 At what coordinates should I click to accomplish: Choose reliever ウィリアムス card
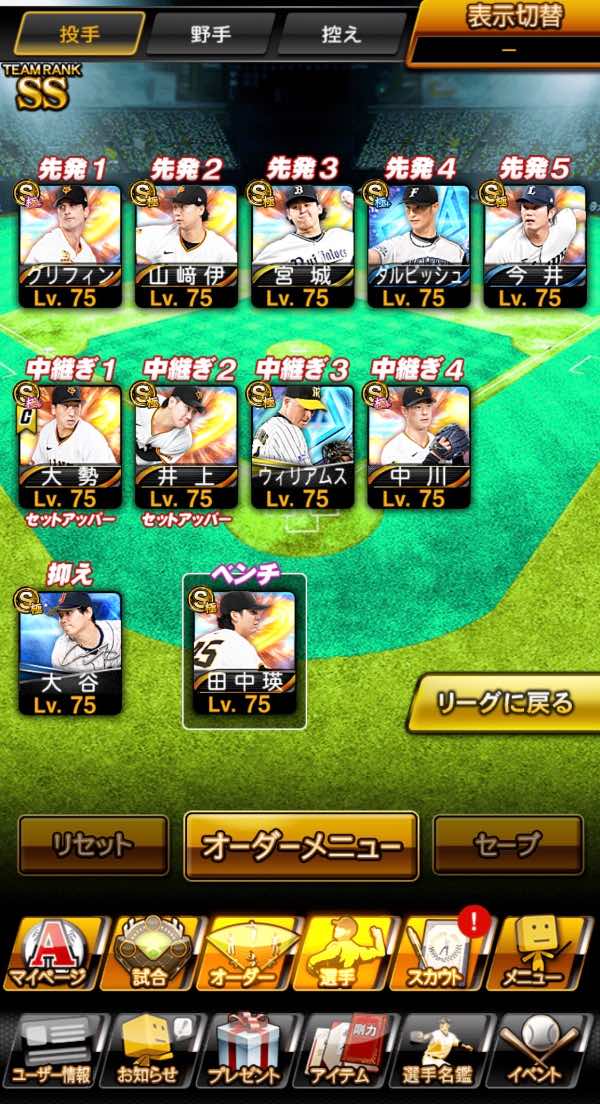tap(302, 446)
